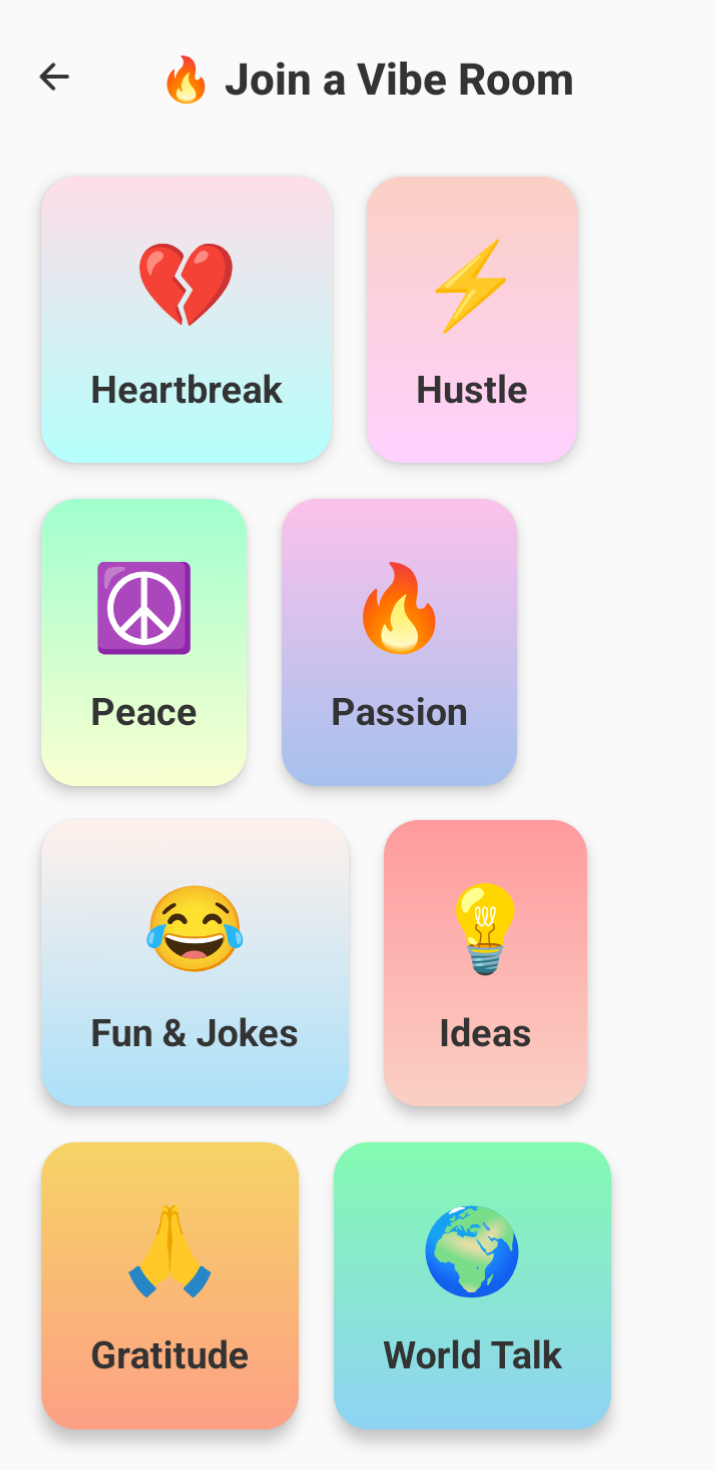
Task: Select the Passion room card
Action: pyautogui.click(x=399, y=642)
